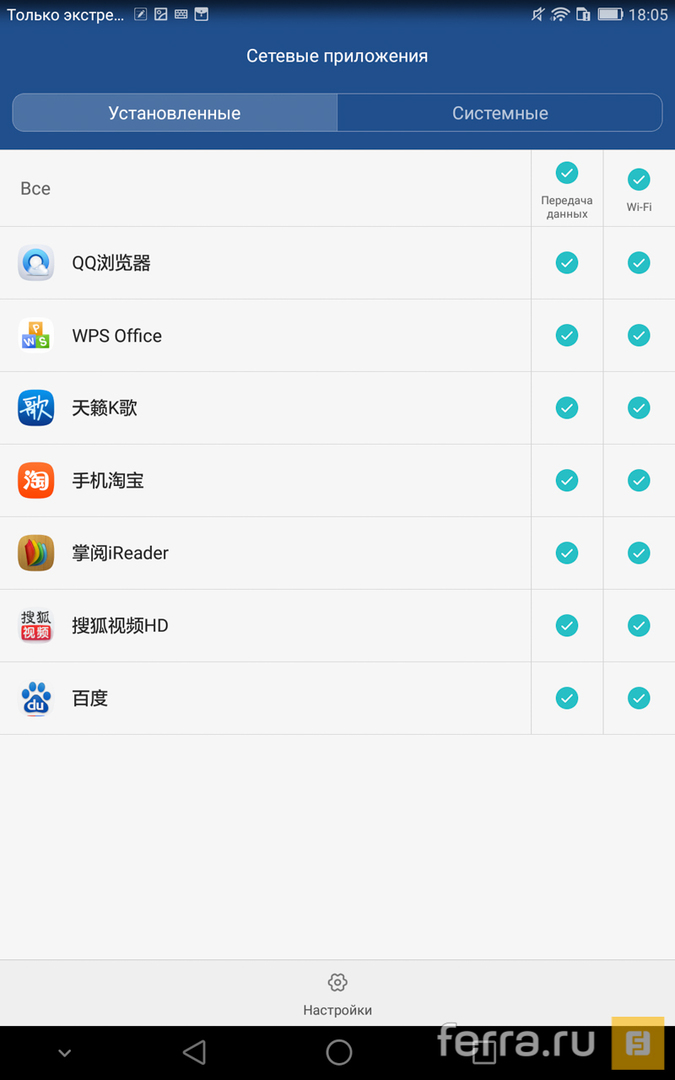
Task: Turn off mobile data for 天籁K歌
Action: [x=567, y=408]
